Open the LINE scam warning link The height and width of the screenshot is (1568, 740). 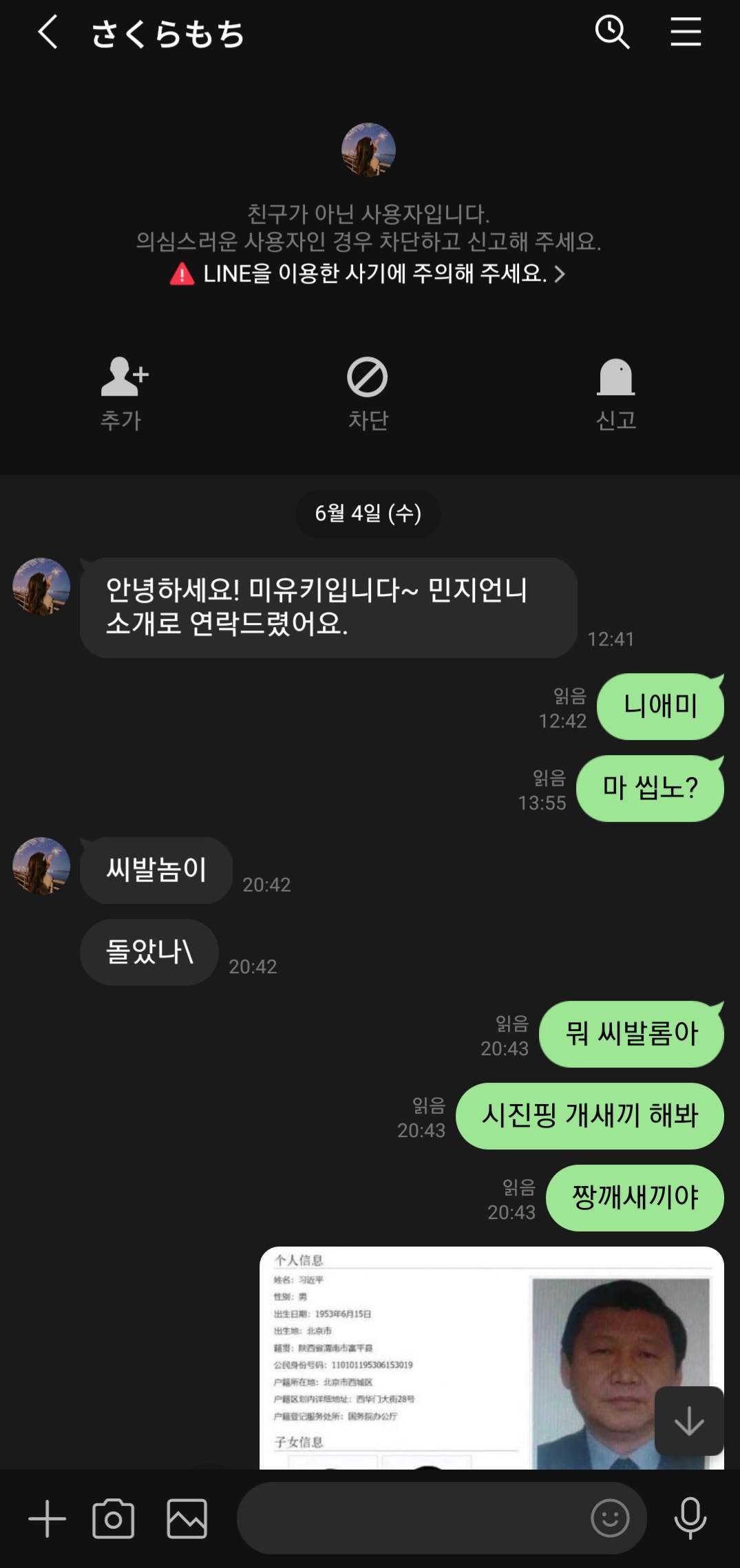(x=368, y=274)
